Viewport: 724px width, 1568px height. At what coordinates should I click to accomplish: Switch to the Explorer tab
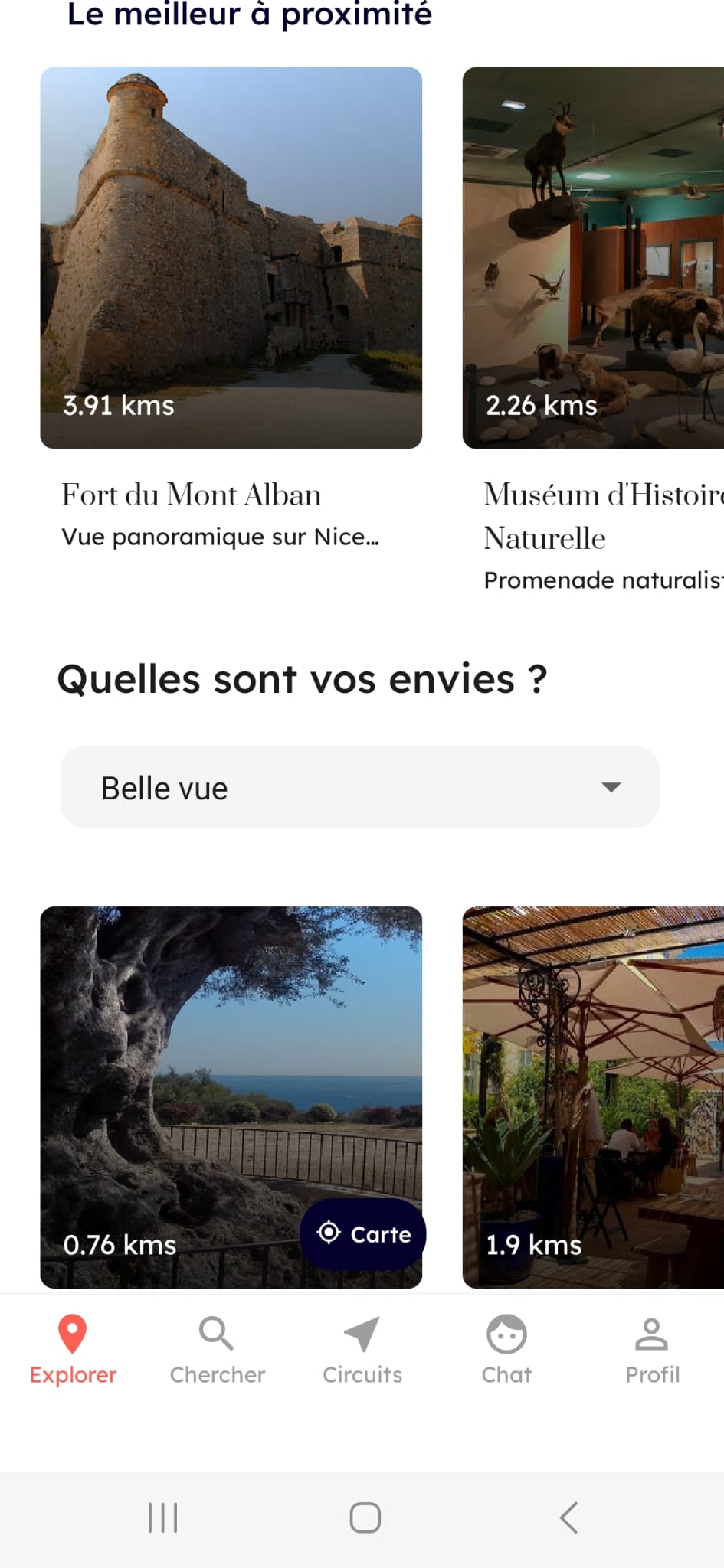tap(73, 1351)
